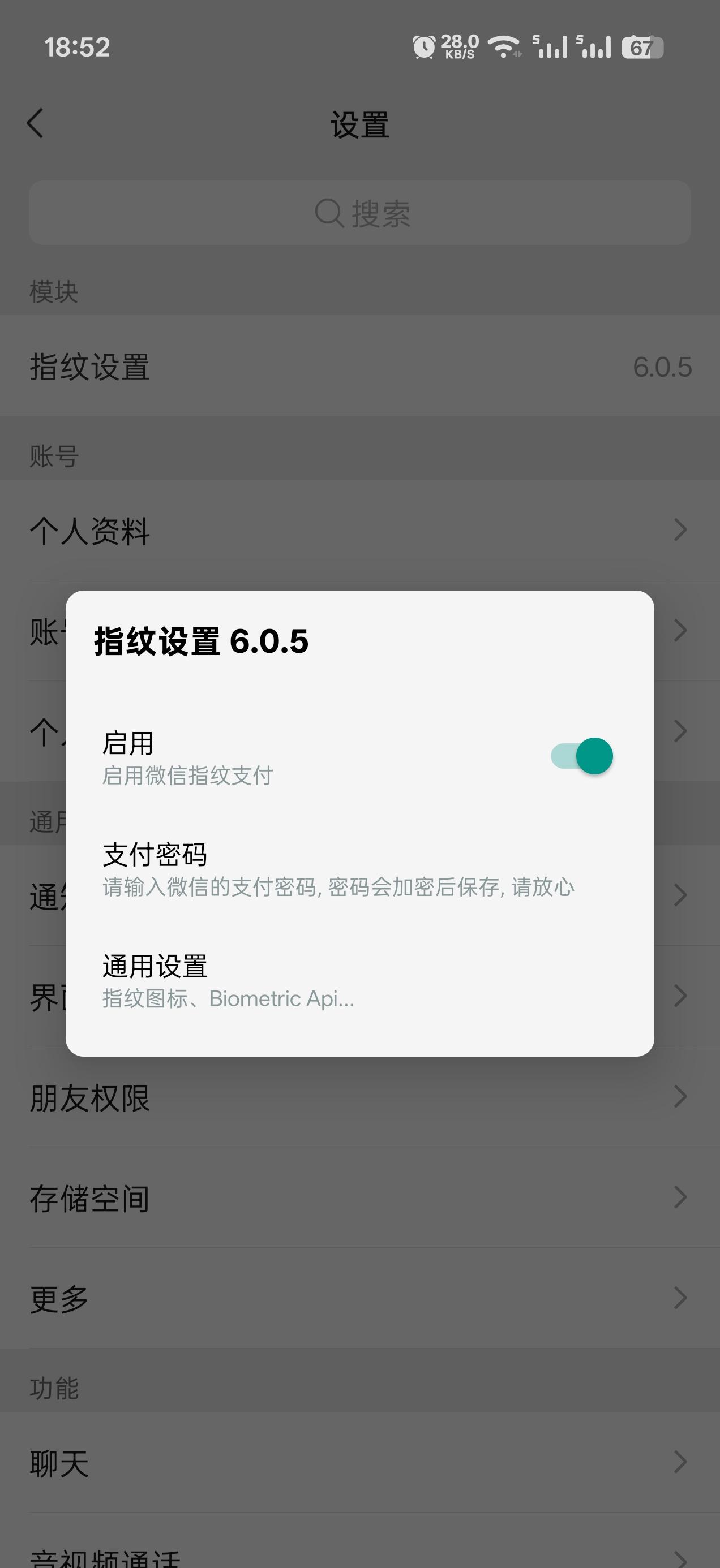Image resolution: width=720 pixels, height=1568 pixels.
Task: Open 支付密码 to enter payment password
Action: click(338, 871)
